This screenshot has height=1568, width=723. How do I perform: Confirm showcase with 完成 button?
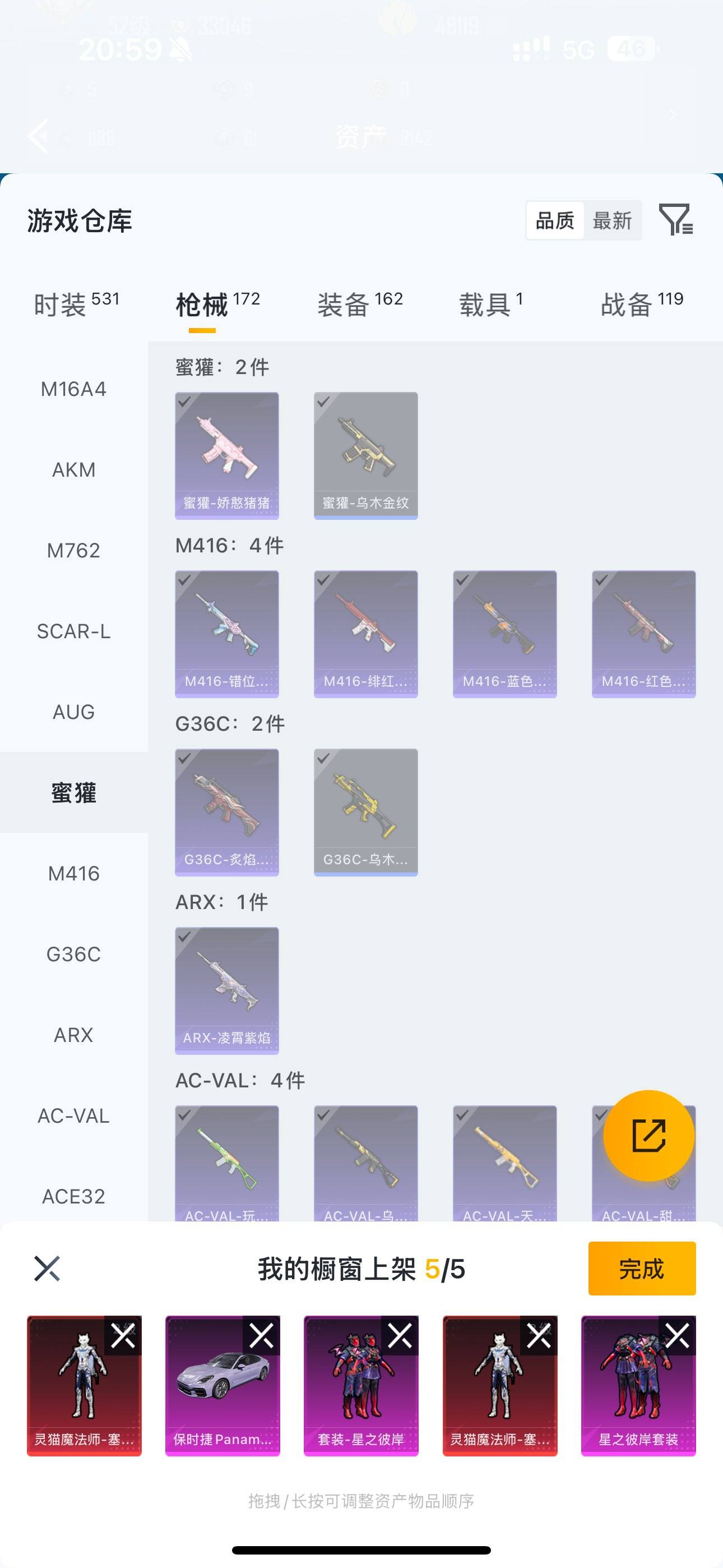(x=641, y=1269)
